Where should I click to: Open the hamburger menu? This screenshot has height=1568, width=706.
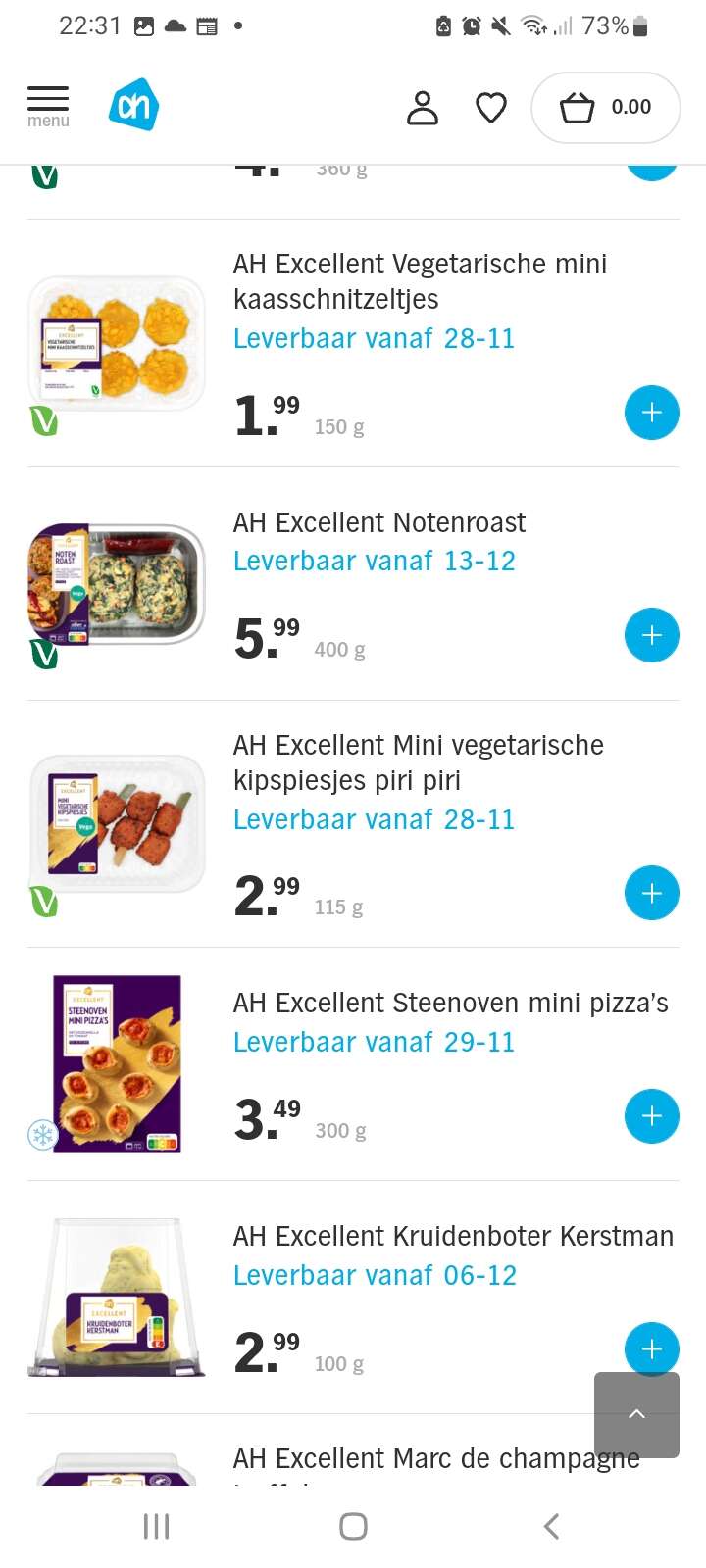[x=48, y=107]
